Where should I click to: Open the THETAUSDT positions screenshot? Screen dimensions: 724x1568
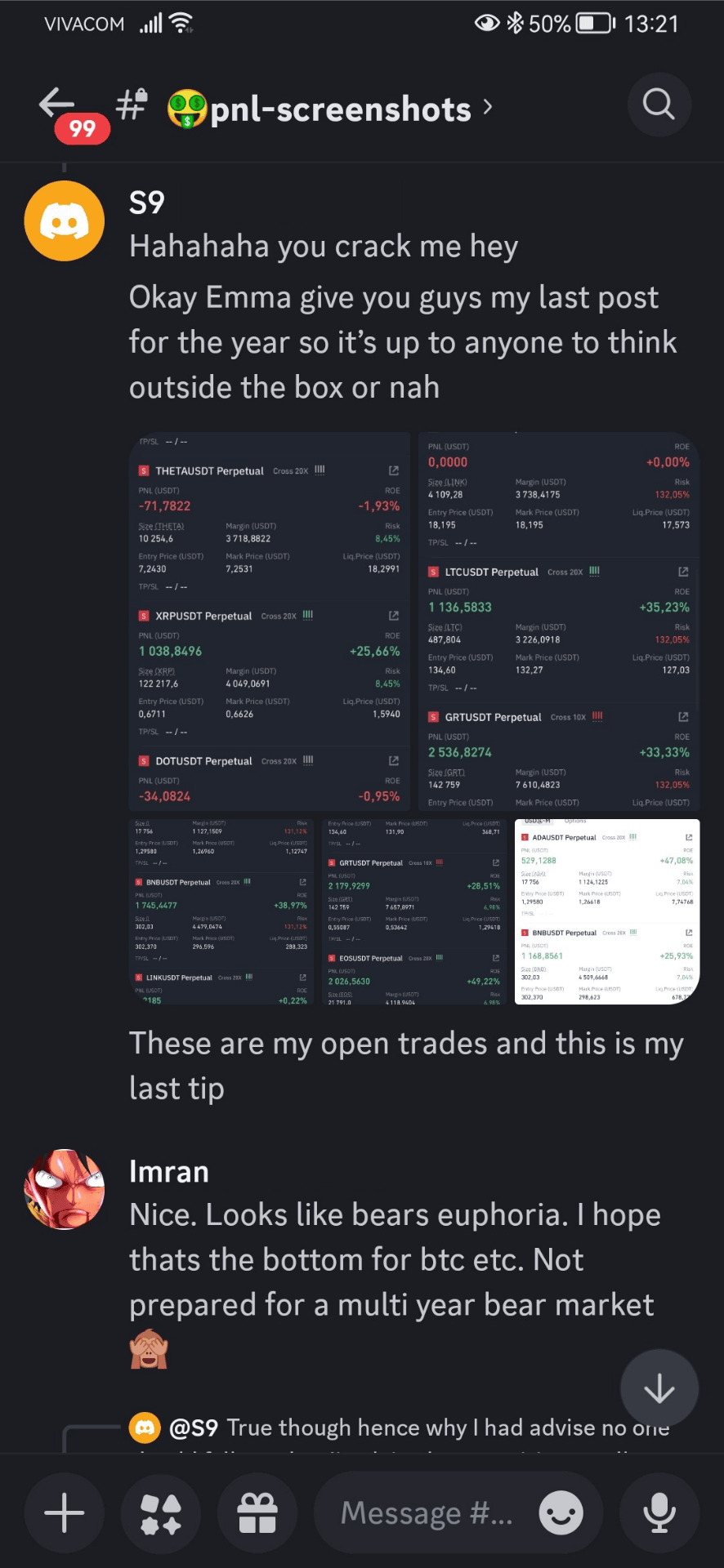(x=270, y=621)
